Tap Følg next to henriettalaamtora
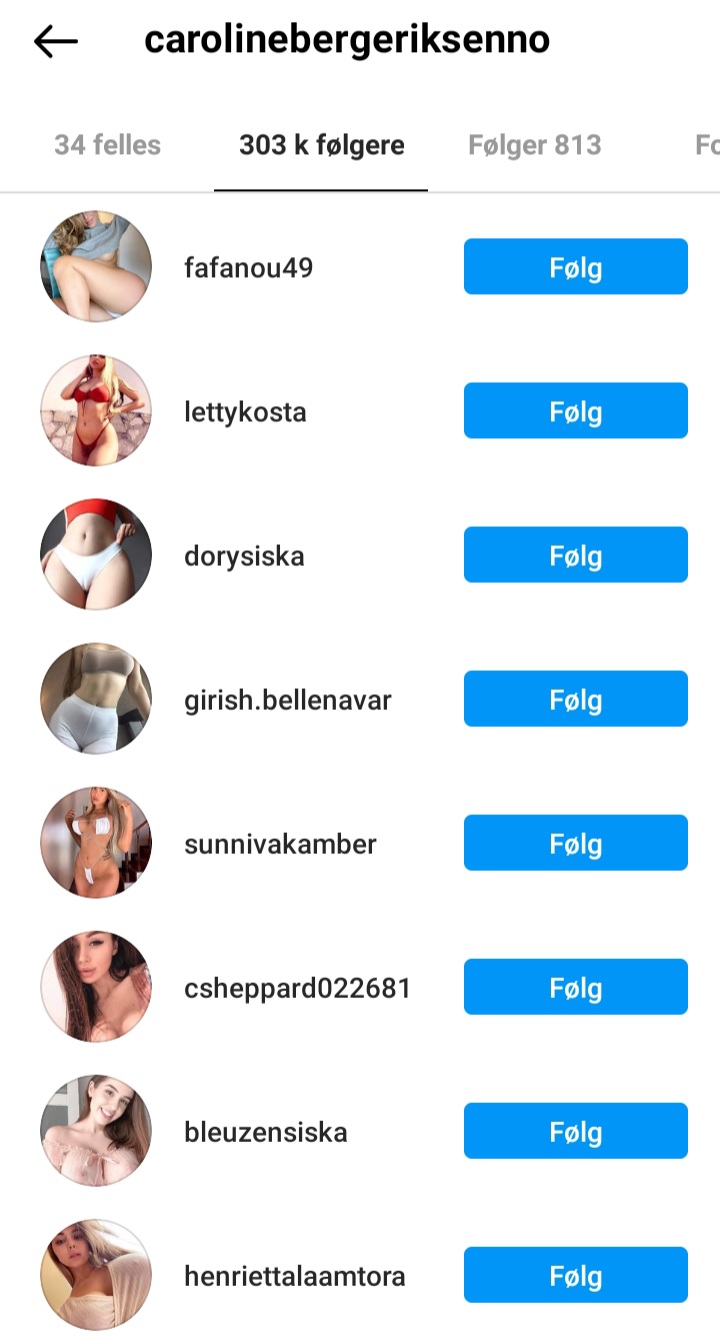 coord(575,1275)
